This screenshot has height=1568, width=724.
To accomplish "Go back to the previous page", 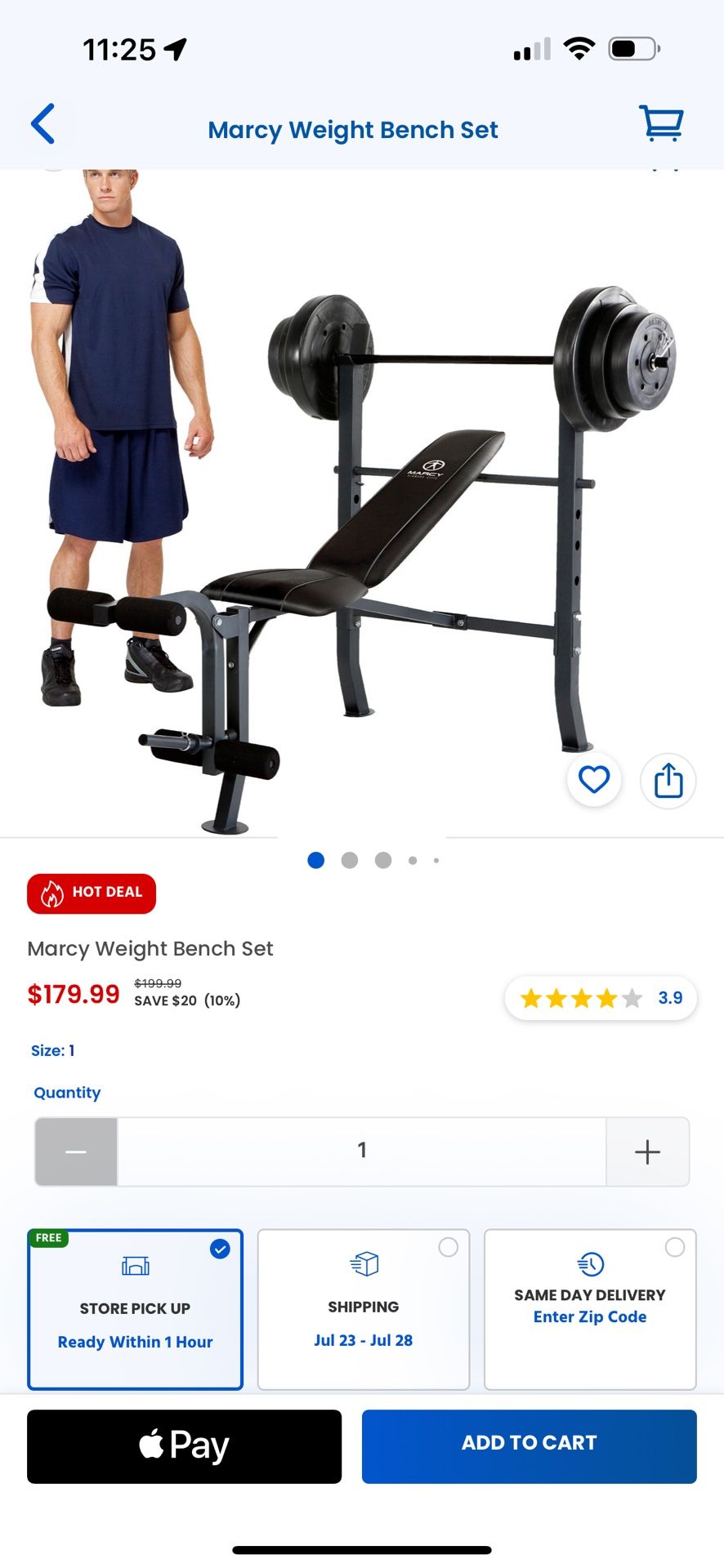I will [x=43, y=124].
